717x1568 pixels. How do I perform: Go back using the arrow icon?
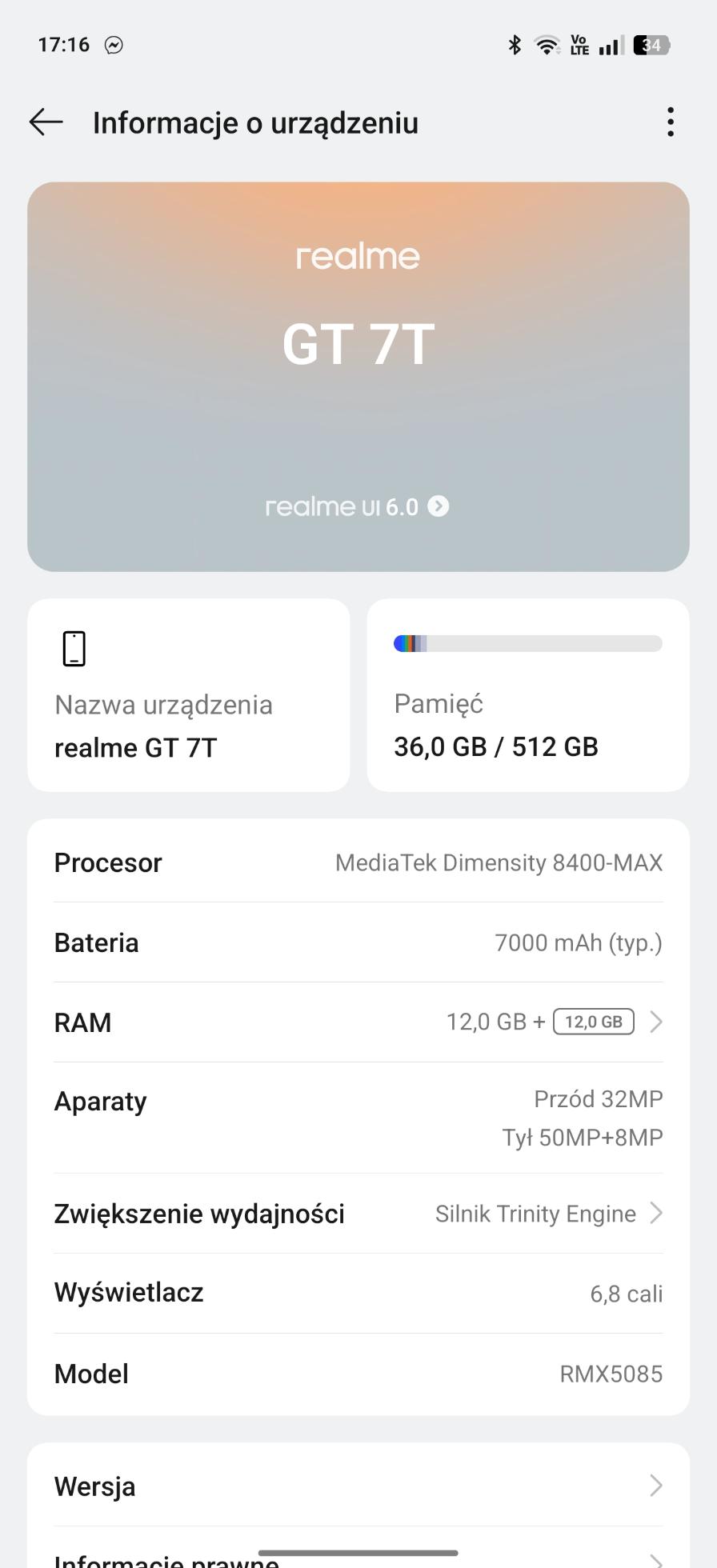pyautogui.click(x=46, y=122)
